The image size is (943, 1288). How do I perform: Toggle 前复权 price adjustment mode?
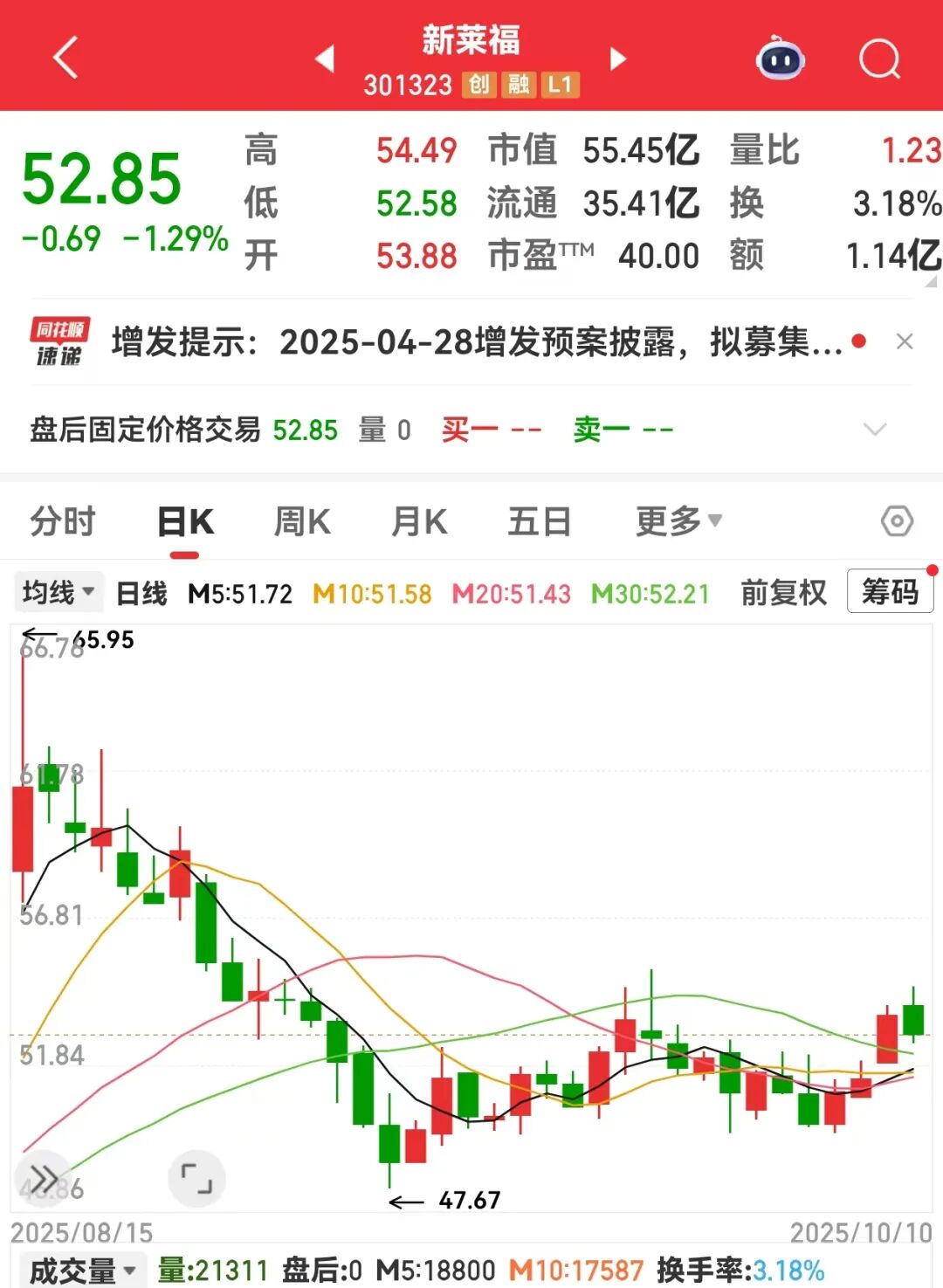coord(784,592)
